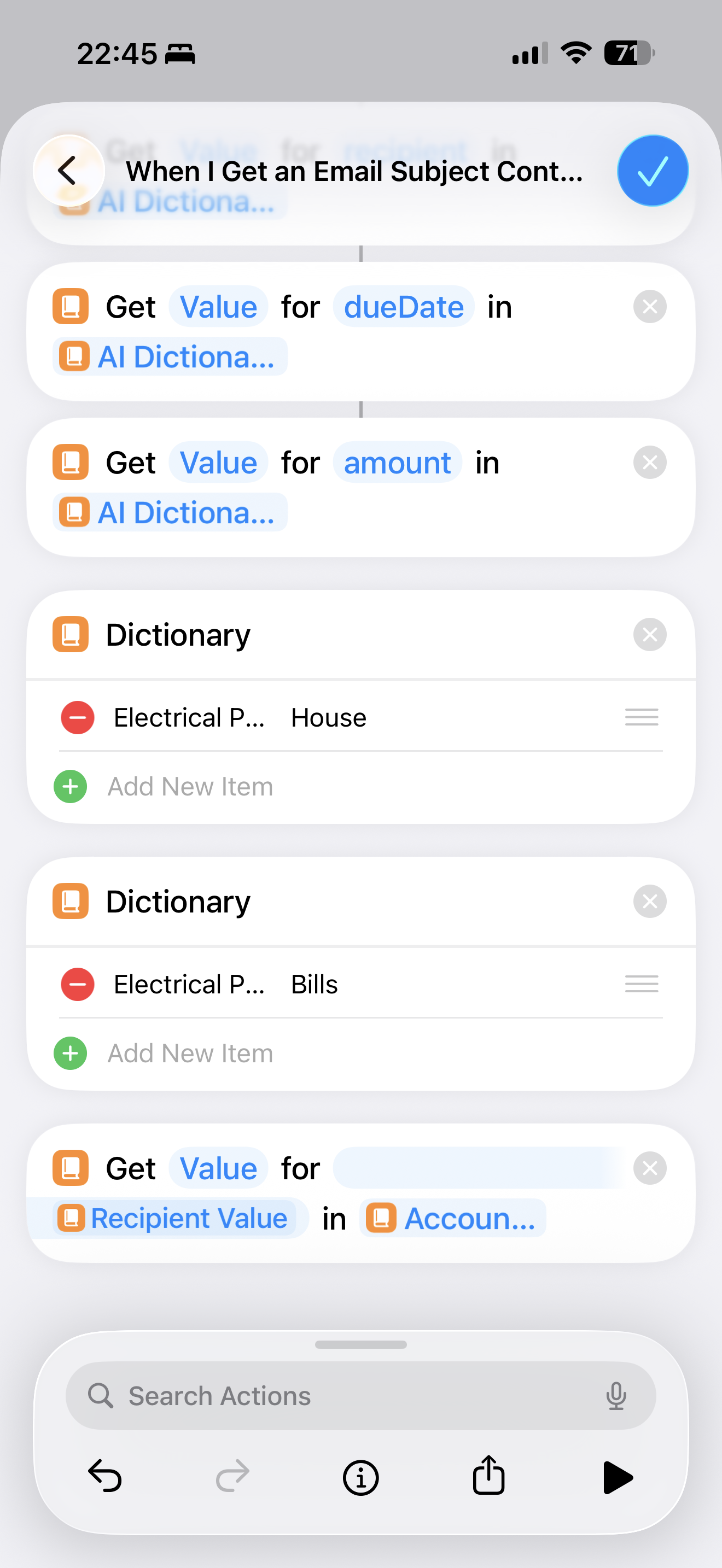The width and height of the screenshot is (722, 1568).
Task: Remove the Get Value for amount action
Action: 649,463
